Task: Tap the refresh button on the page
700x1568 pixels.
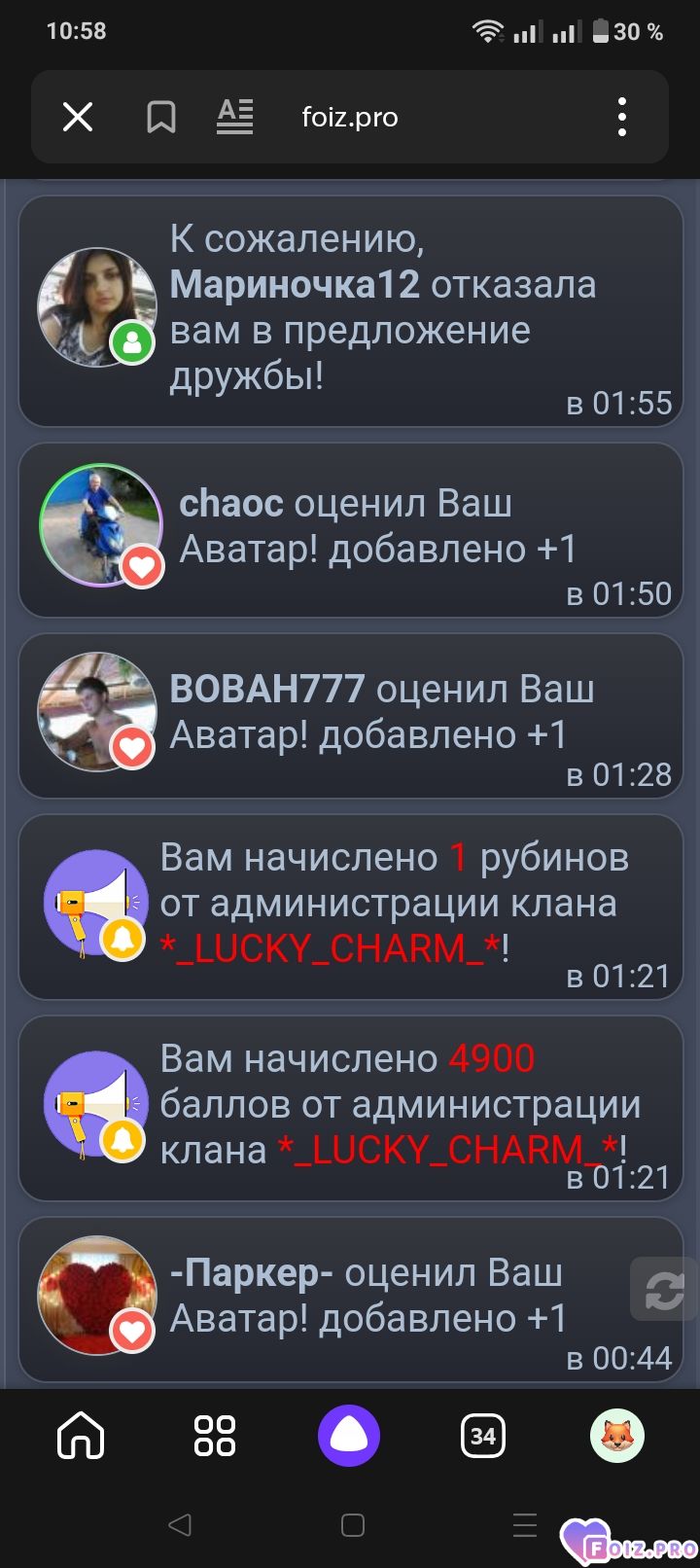Action: pyautogui.click(x=665, y=1290)
